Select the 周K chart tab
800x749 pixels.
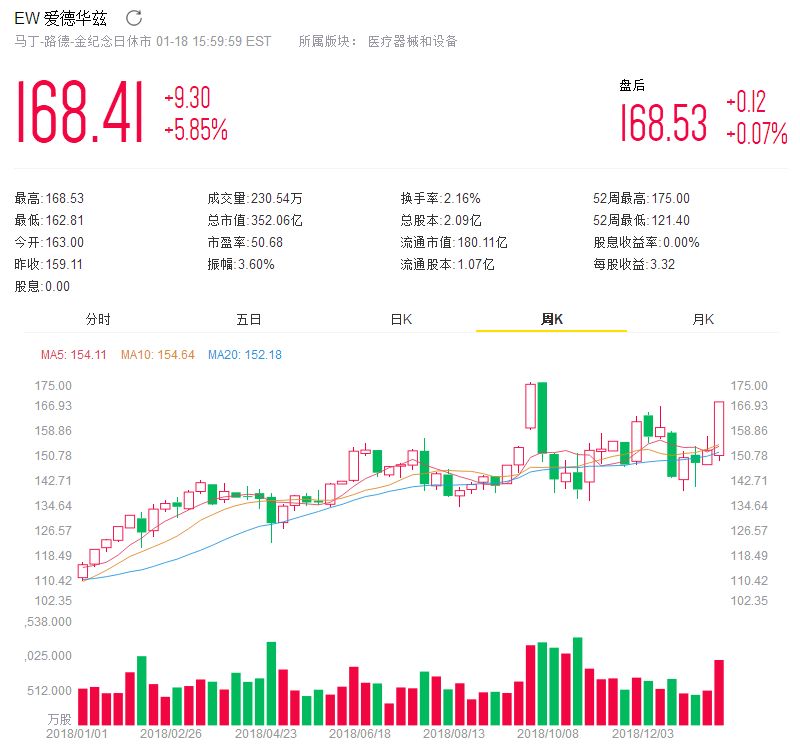click(552, 319)
